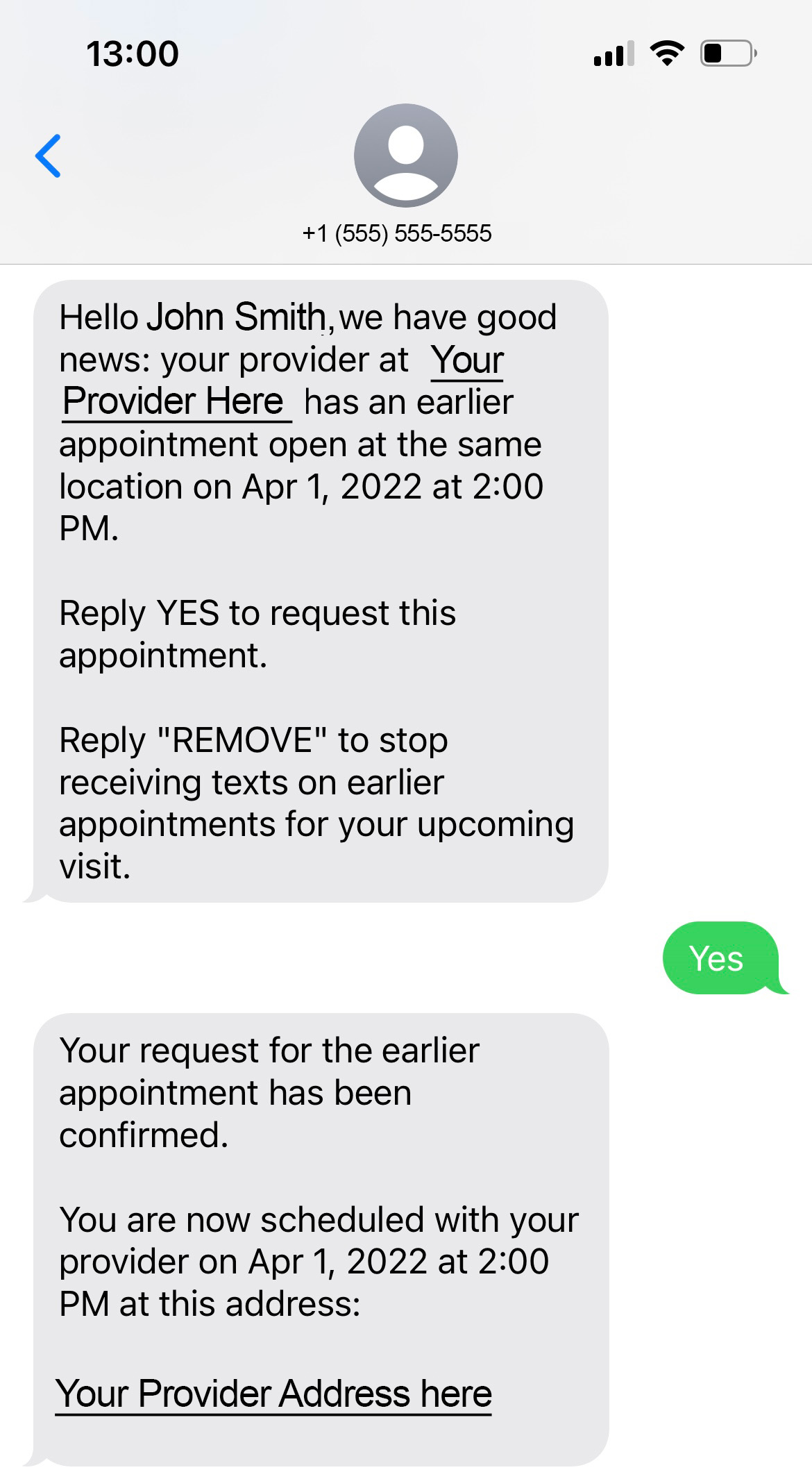Tap the "Your Provider Address here" link

click(274, 1393)
